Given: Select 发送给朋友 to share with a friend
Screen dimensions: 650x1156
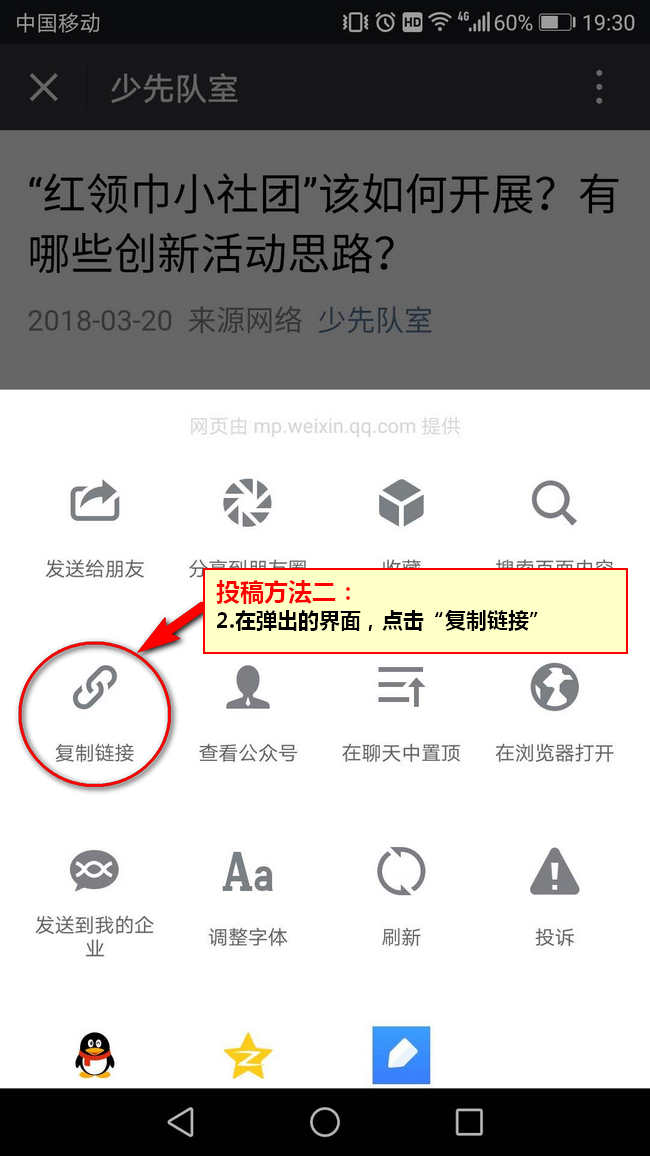Looking at the screenshot, I should (x=95, y=503).
